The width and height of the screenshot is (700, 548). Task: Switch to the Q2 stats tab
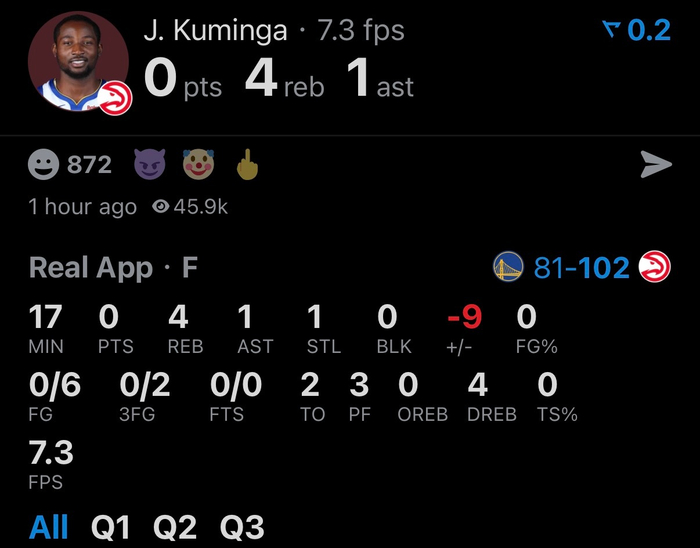pos(174,527)
